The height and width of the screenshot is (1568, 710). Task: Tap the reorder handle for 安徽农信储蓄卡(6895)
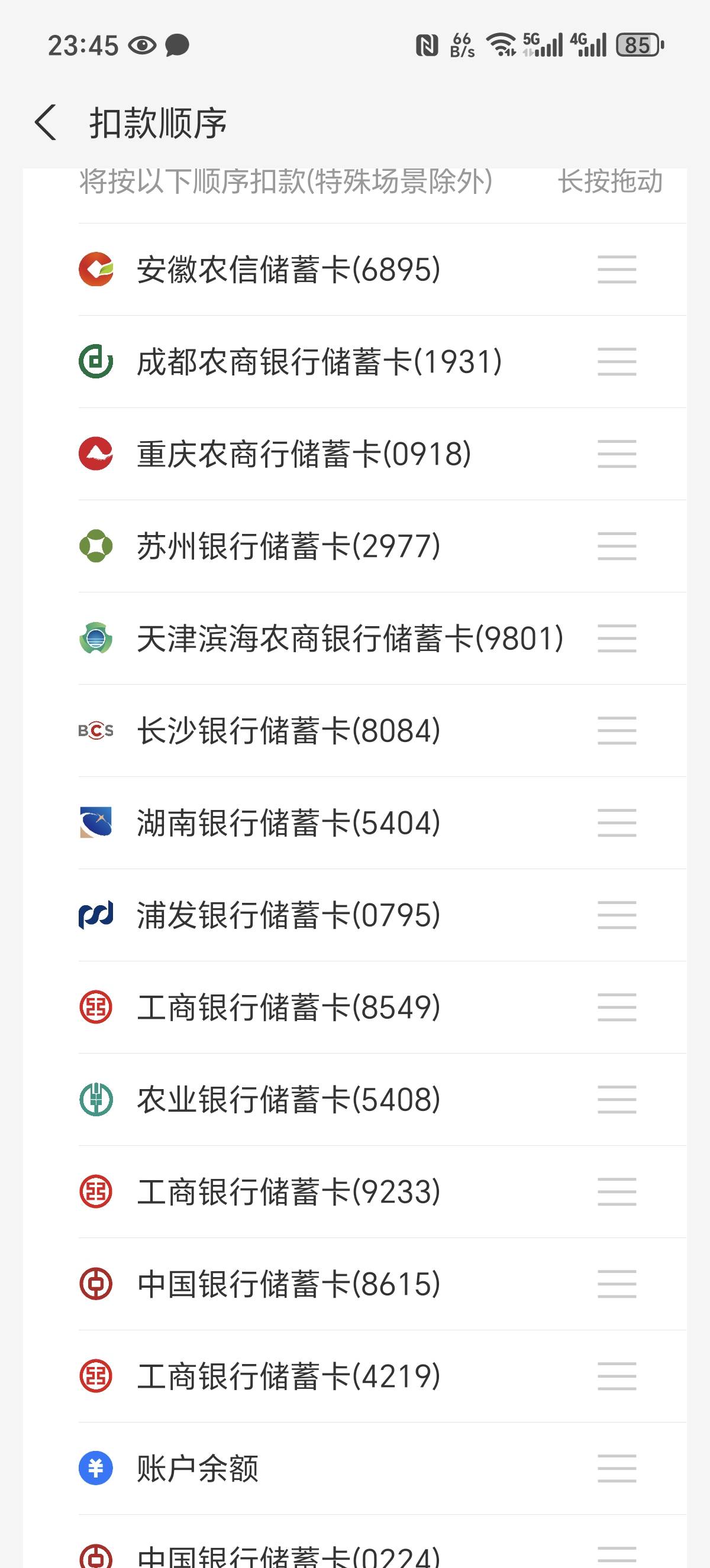pos(617,270)
